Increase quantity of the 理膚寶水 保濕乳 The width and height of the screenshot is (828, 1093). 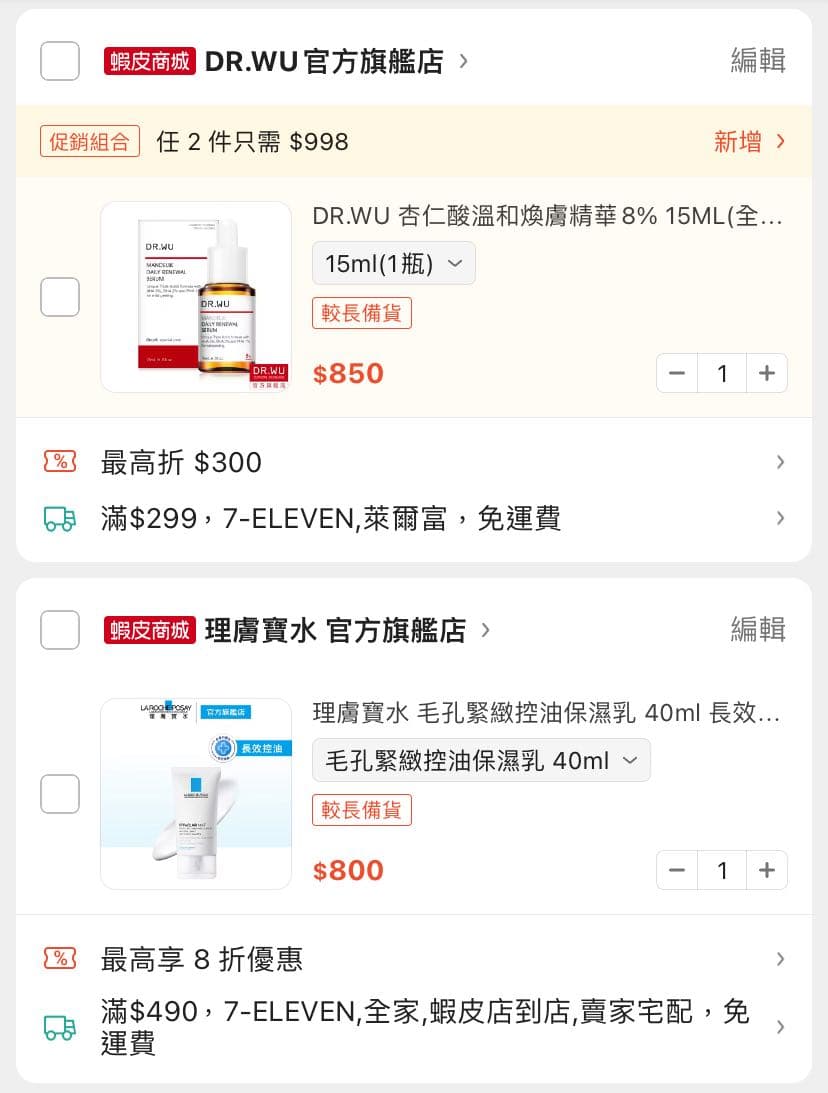pyautogui.click(x=767, y=871)
